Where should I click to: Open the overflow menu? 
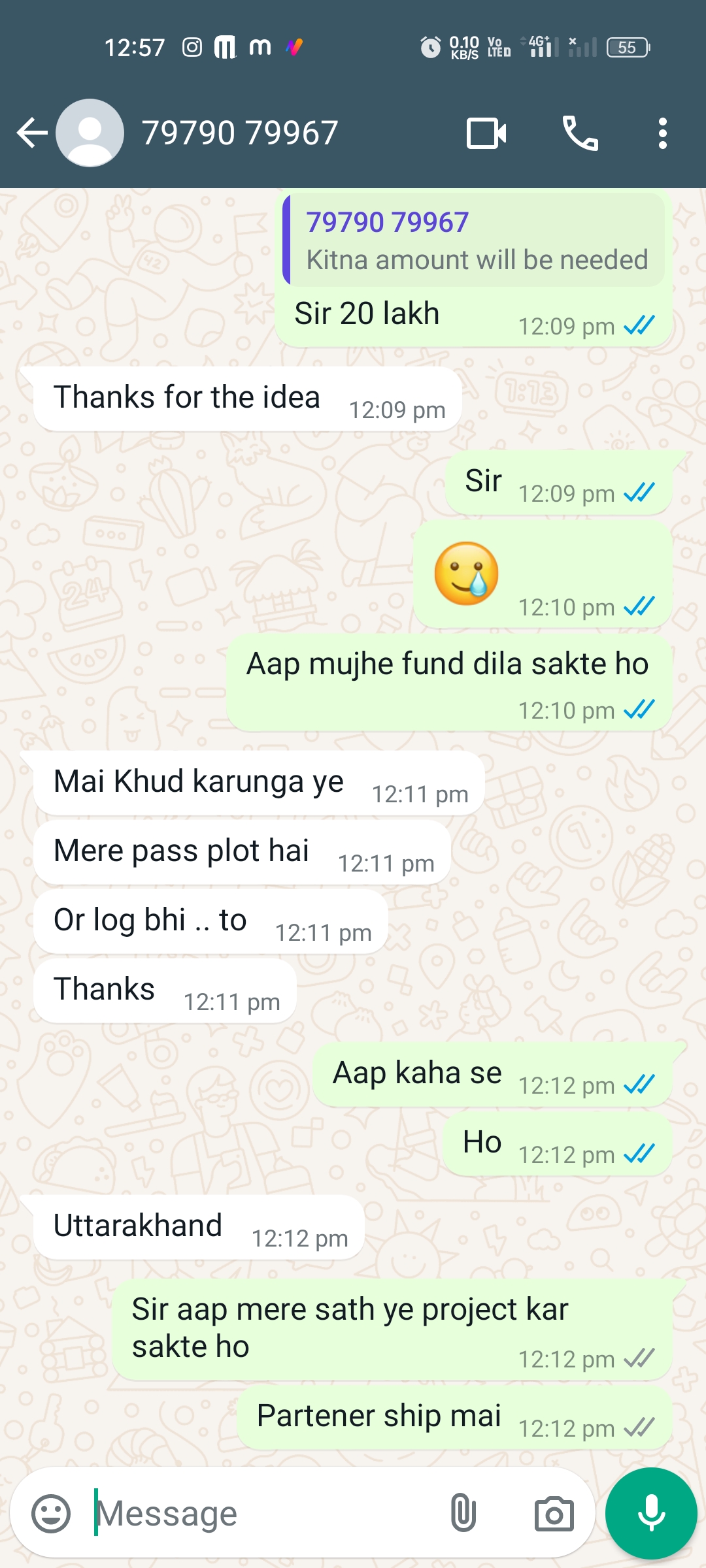pyautogui.click(x=662, y=133)
